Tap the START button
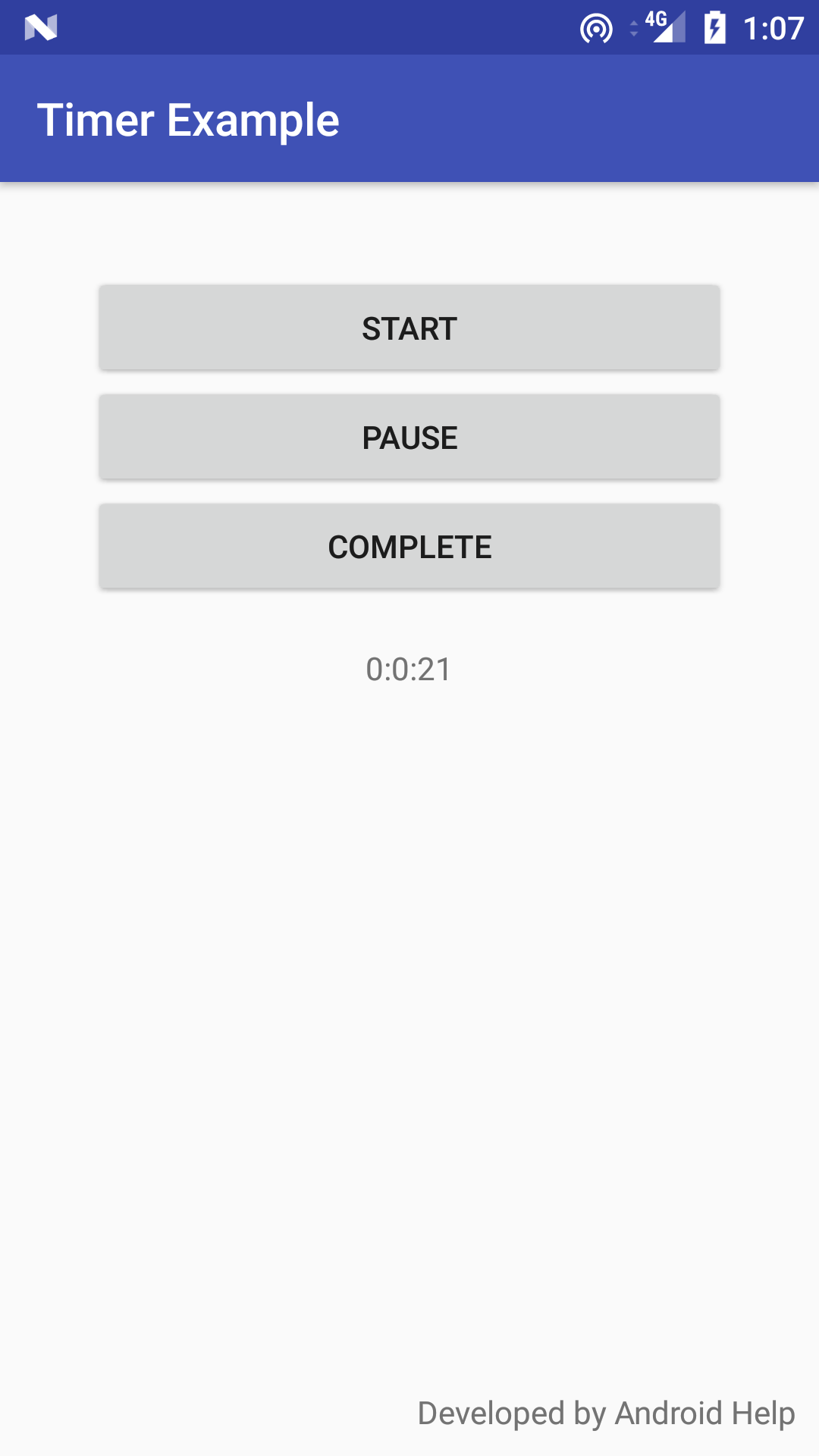Viewport: 819px width, 1456px height. pyautogui.click(x=409, y=328)
